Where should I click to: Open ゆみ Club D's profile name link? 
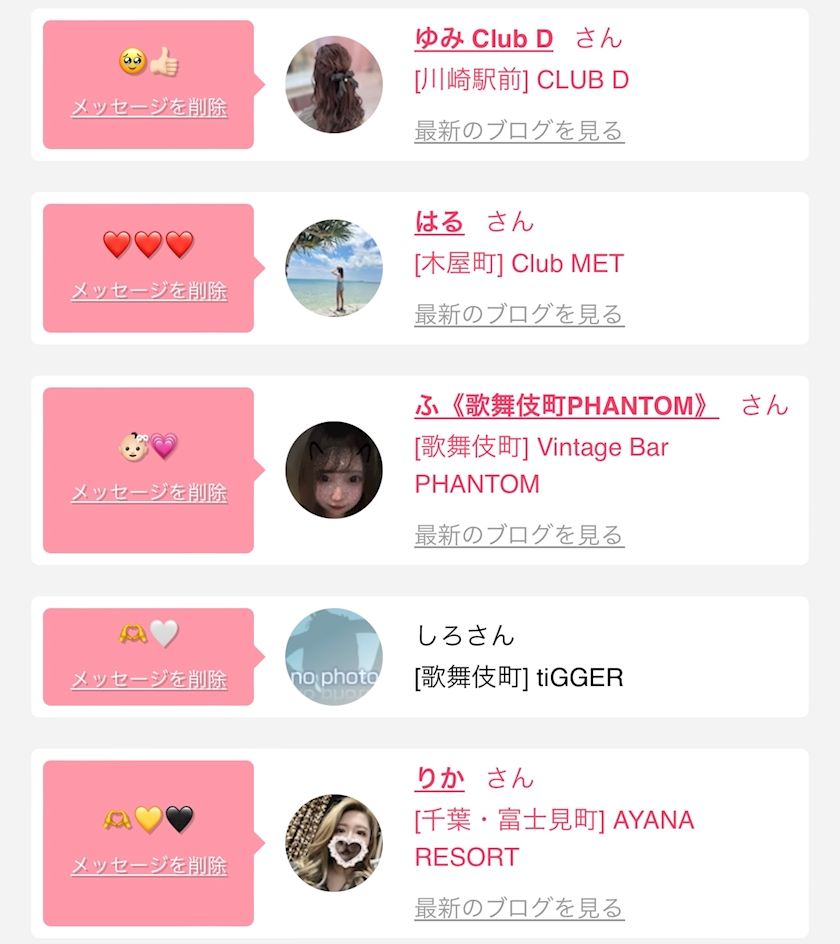pos(483,39)
